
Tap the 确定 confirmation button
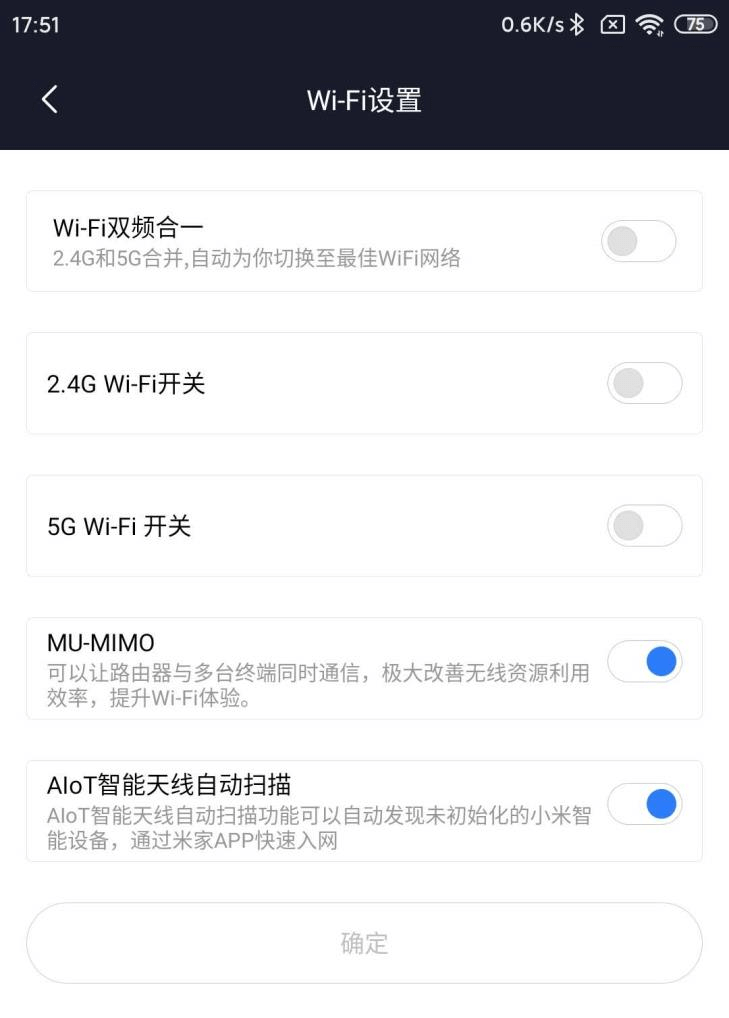364,941
